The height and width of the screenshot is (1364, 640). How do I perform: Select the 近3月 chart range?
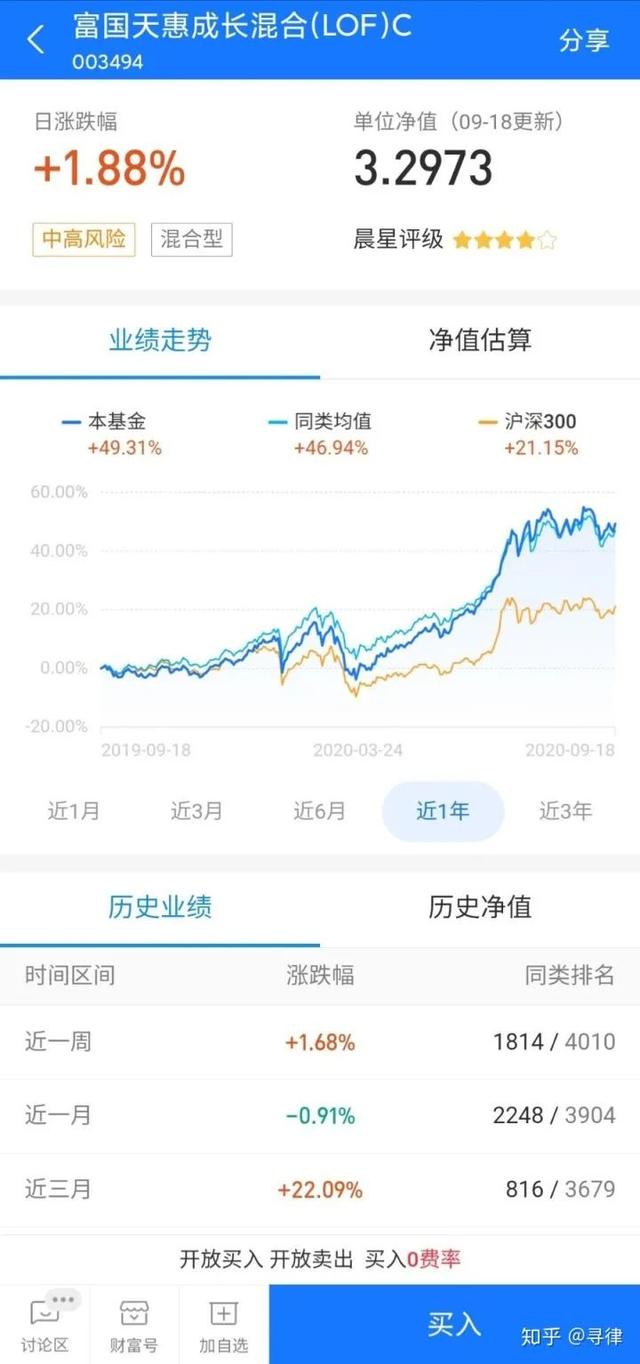(197, 811)
